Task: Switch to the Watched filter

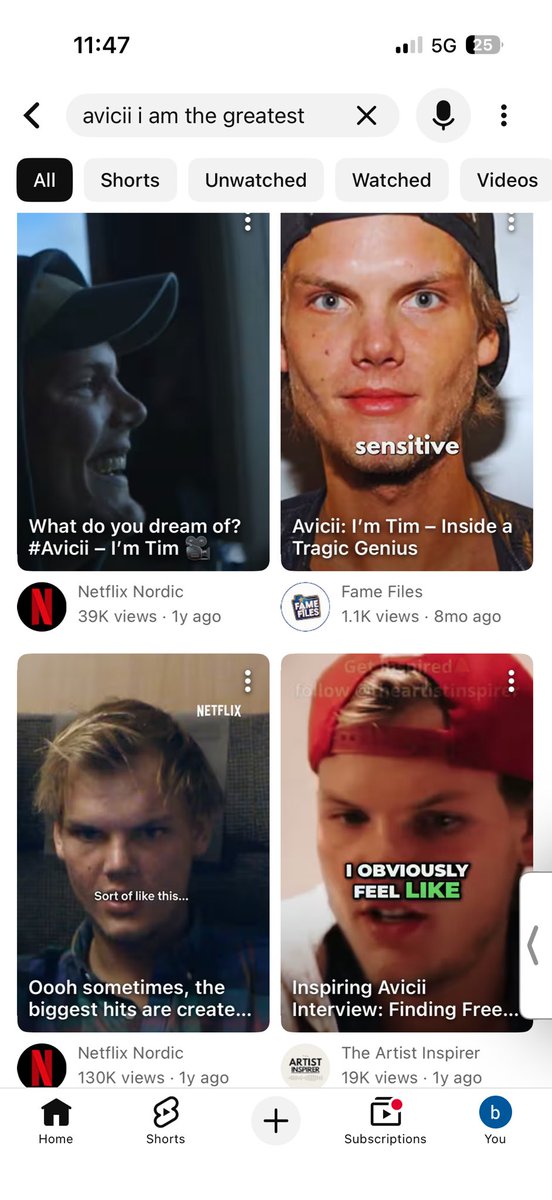Action: (x=391, y=180)
